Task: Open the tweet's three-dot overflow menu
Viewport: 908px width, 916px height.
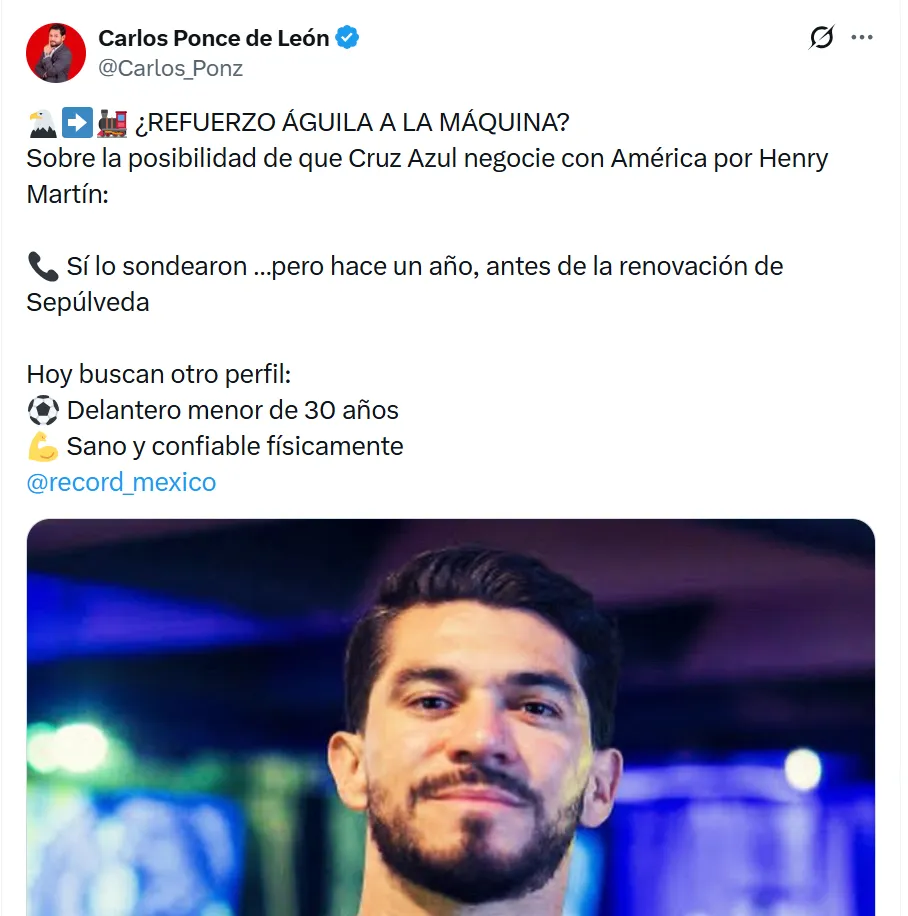Action: 862,38
